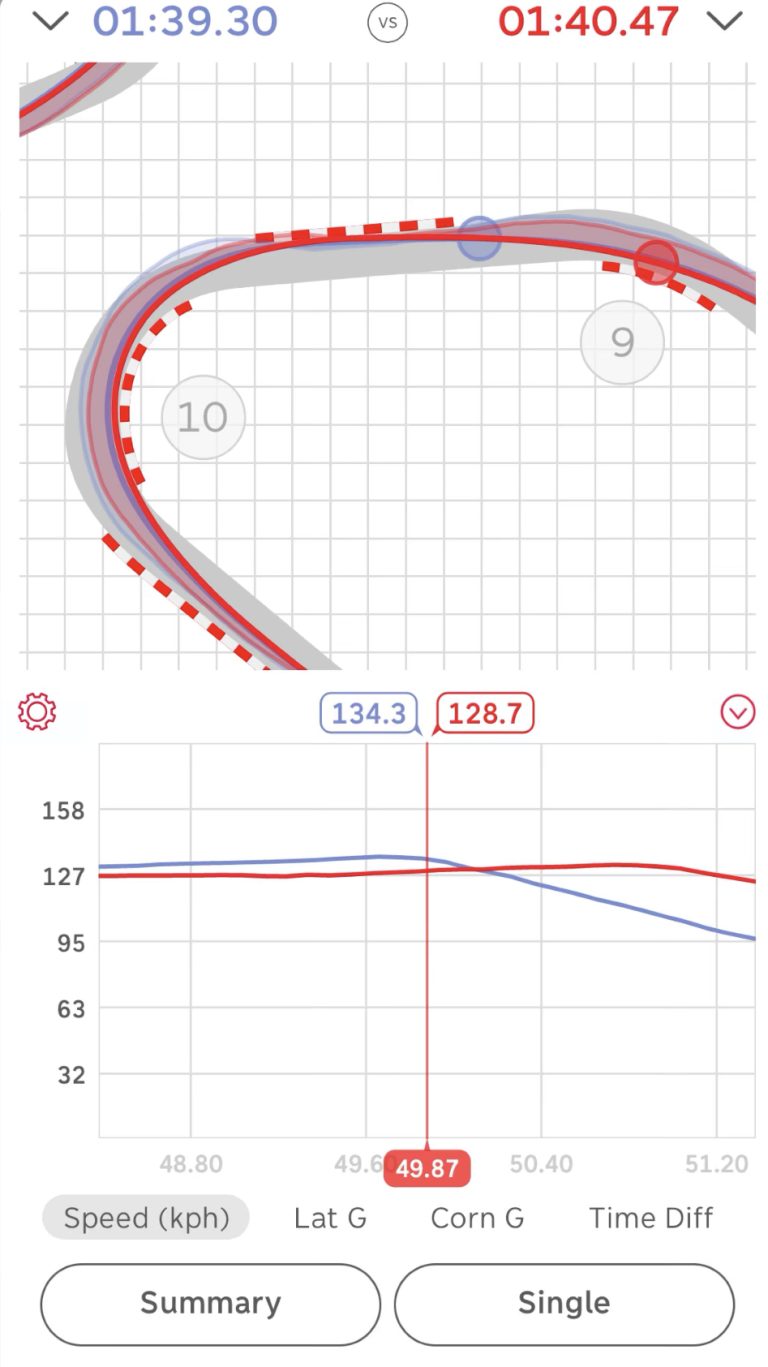Collapse the chart with red chevron

738,712
